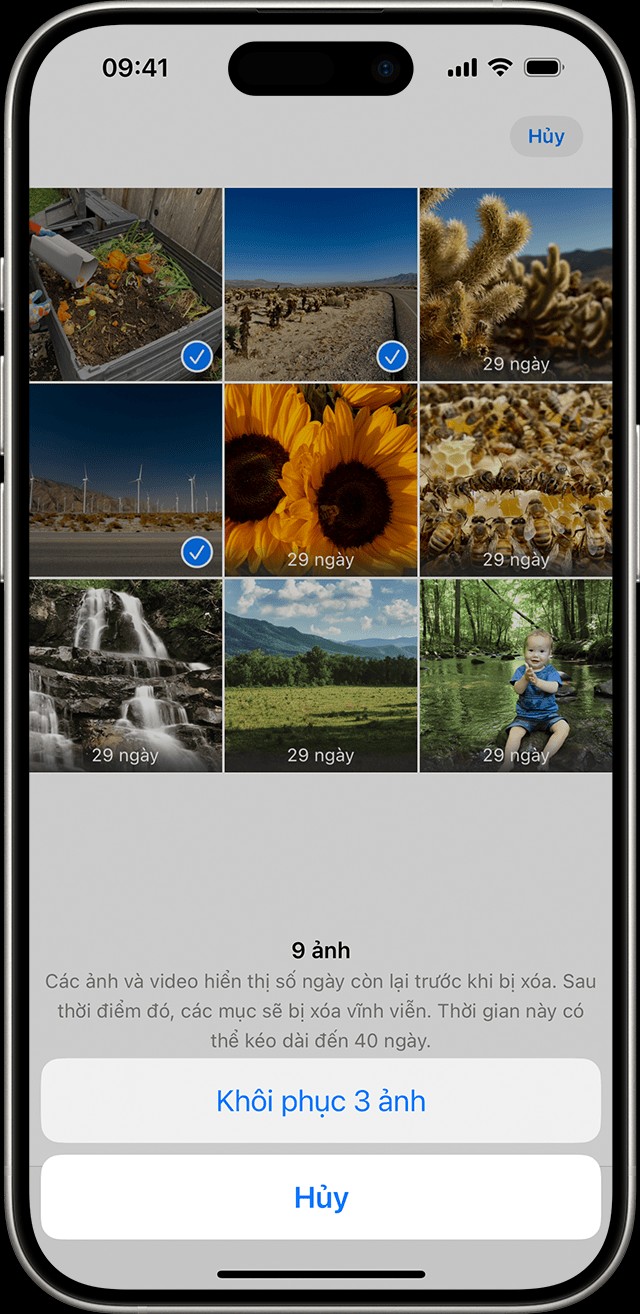Screen dimensions: 640x1314
Task: Tap Khôi phục 3 ảnh button
Action: pos(320,1101)
